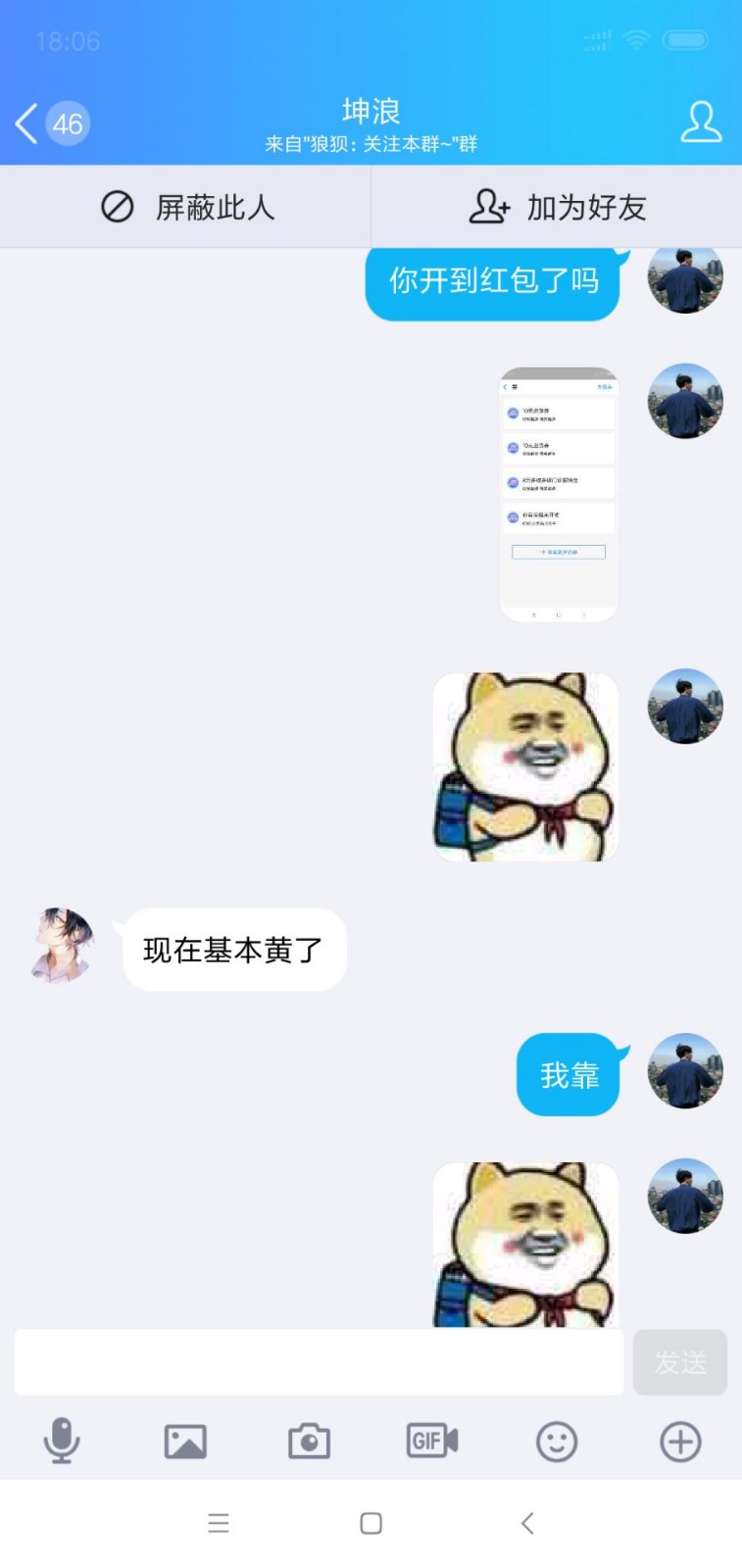
Task: Open the camera to take photo
Action: [x=309, y=1442]
